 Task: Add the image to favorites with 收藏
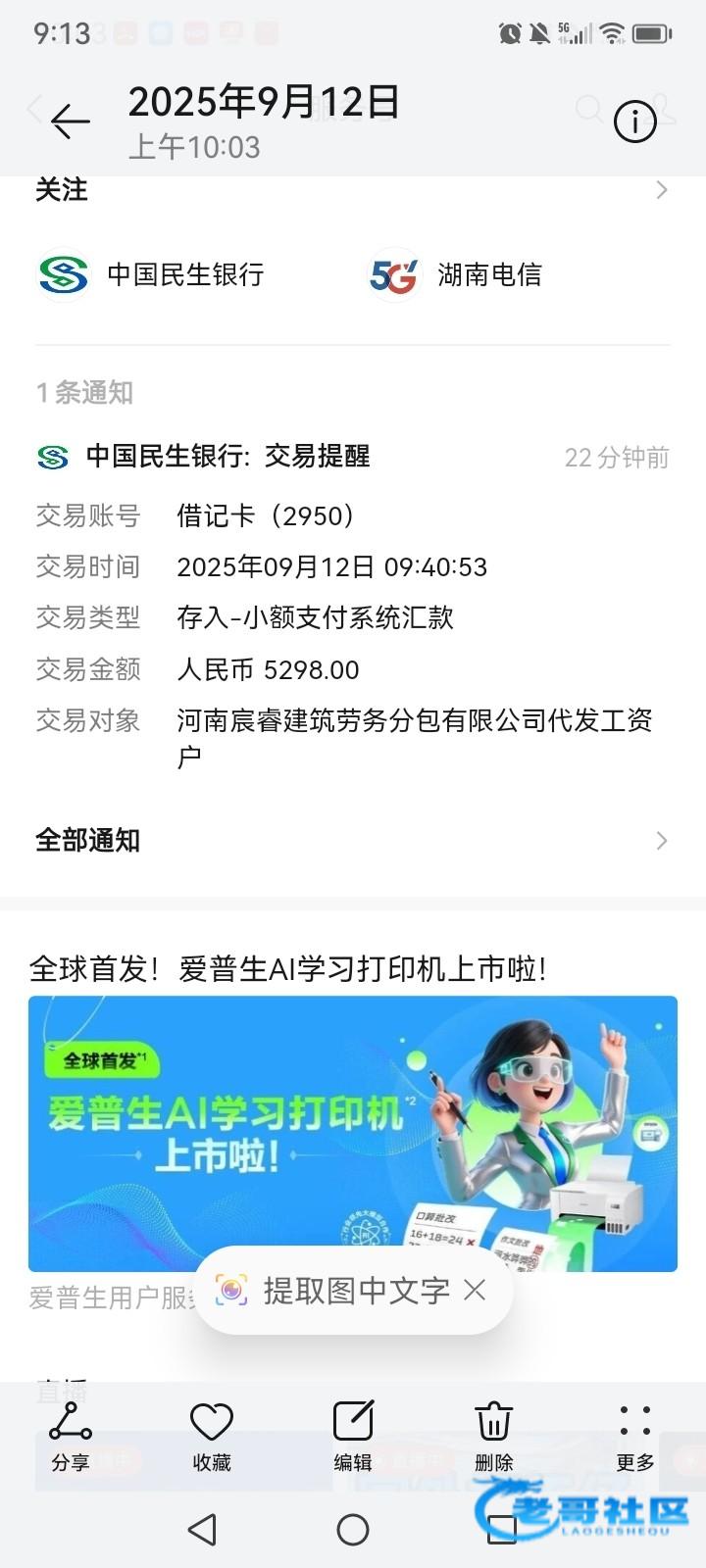coord(211,1435)
